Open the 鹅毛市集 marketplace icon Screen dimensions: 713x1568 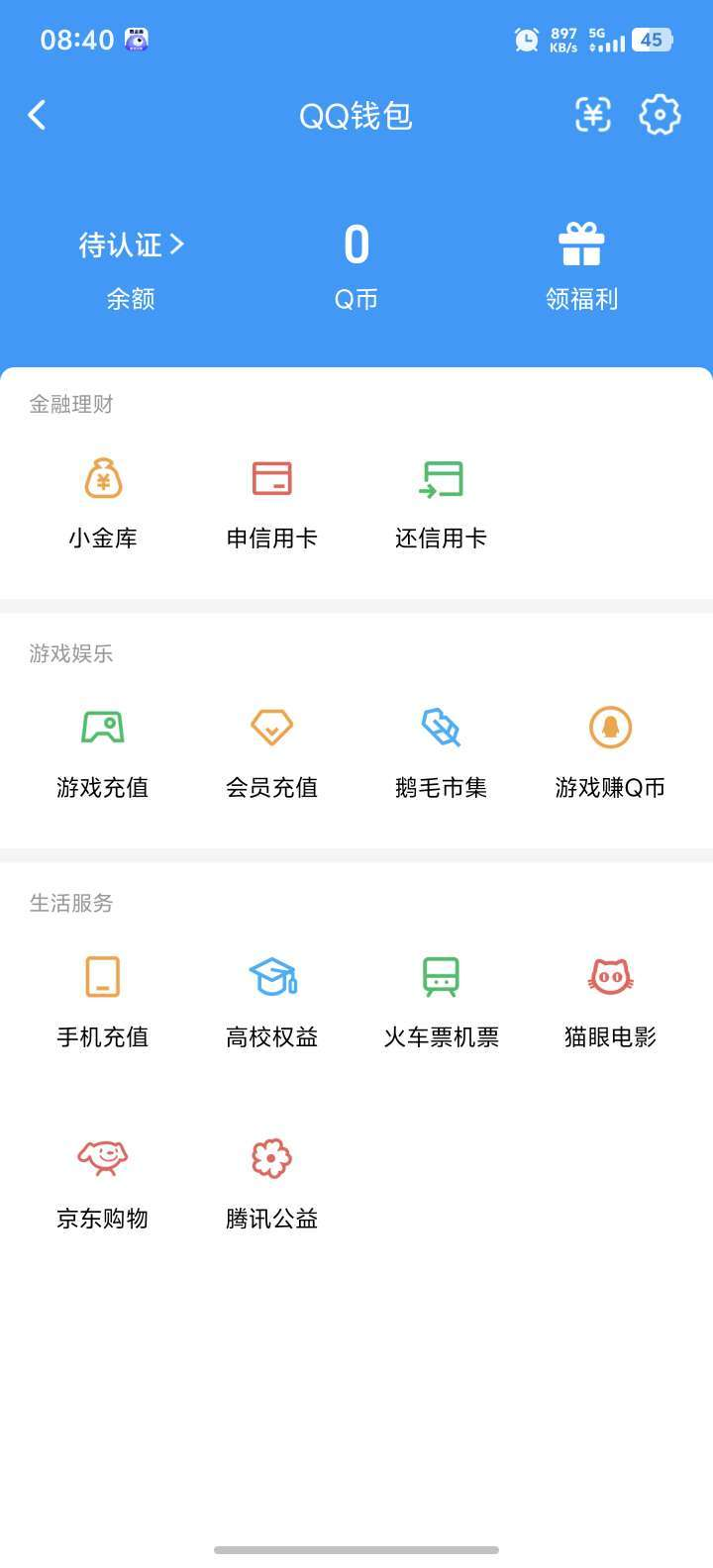tap(440, 728)
